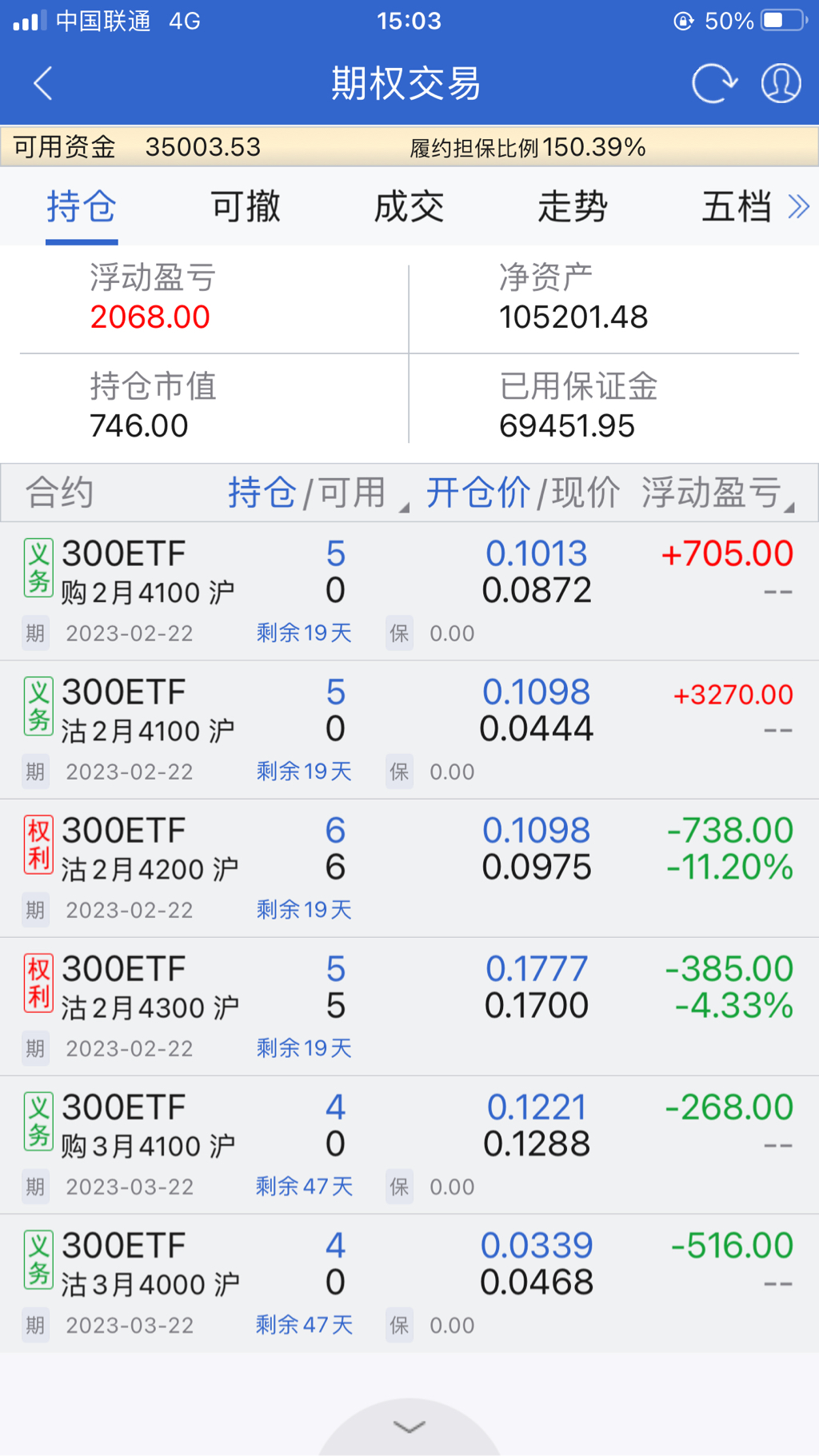Select the 持仓 tab
The height and width of the screenshot is (1456, 819).
coord(82,207)
